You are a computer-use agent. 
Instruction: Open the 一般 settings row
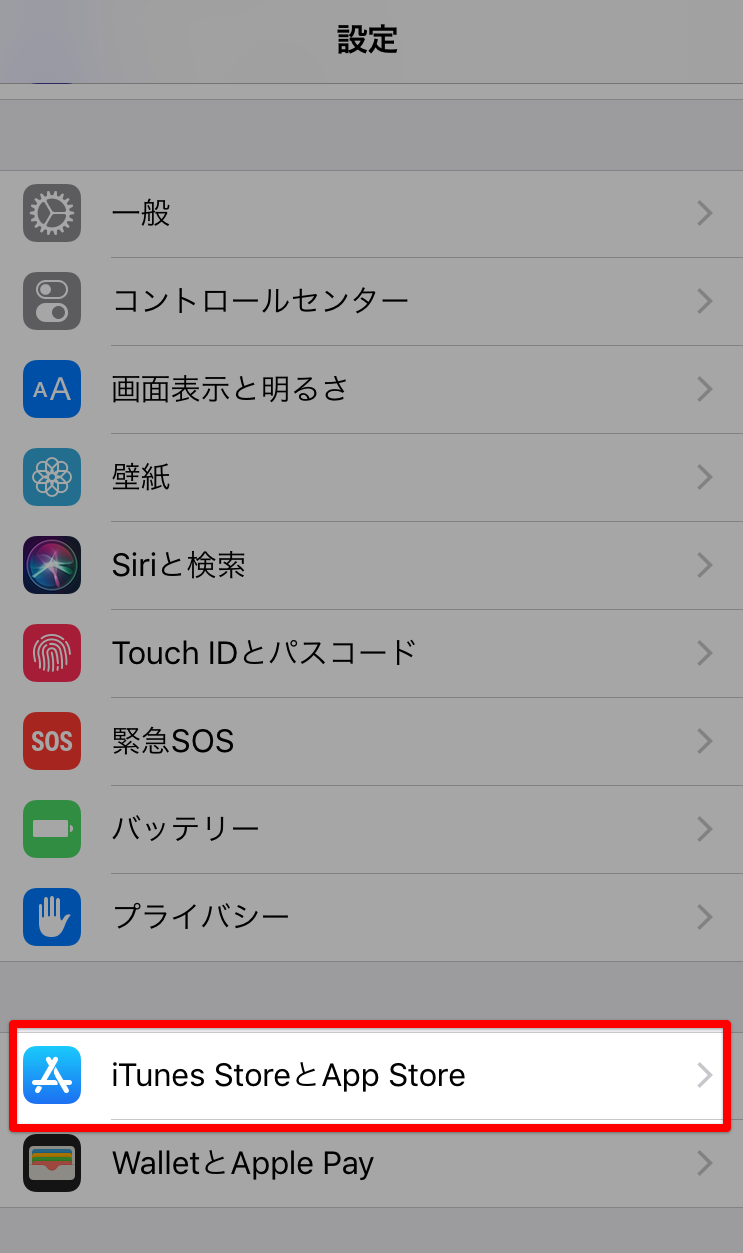pyautogui.click(x=371, y=213)
